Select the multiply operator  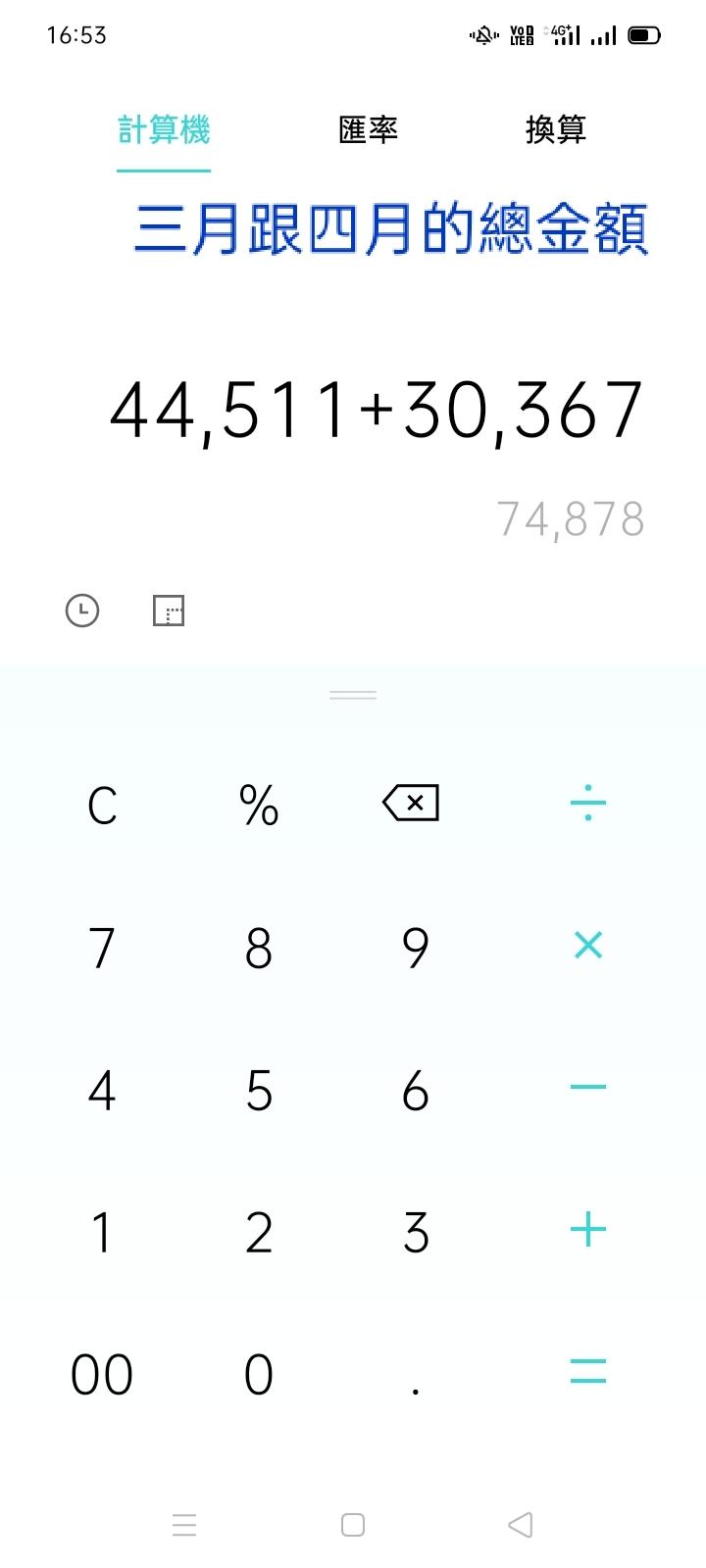click(x=588, y=945)
